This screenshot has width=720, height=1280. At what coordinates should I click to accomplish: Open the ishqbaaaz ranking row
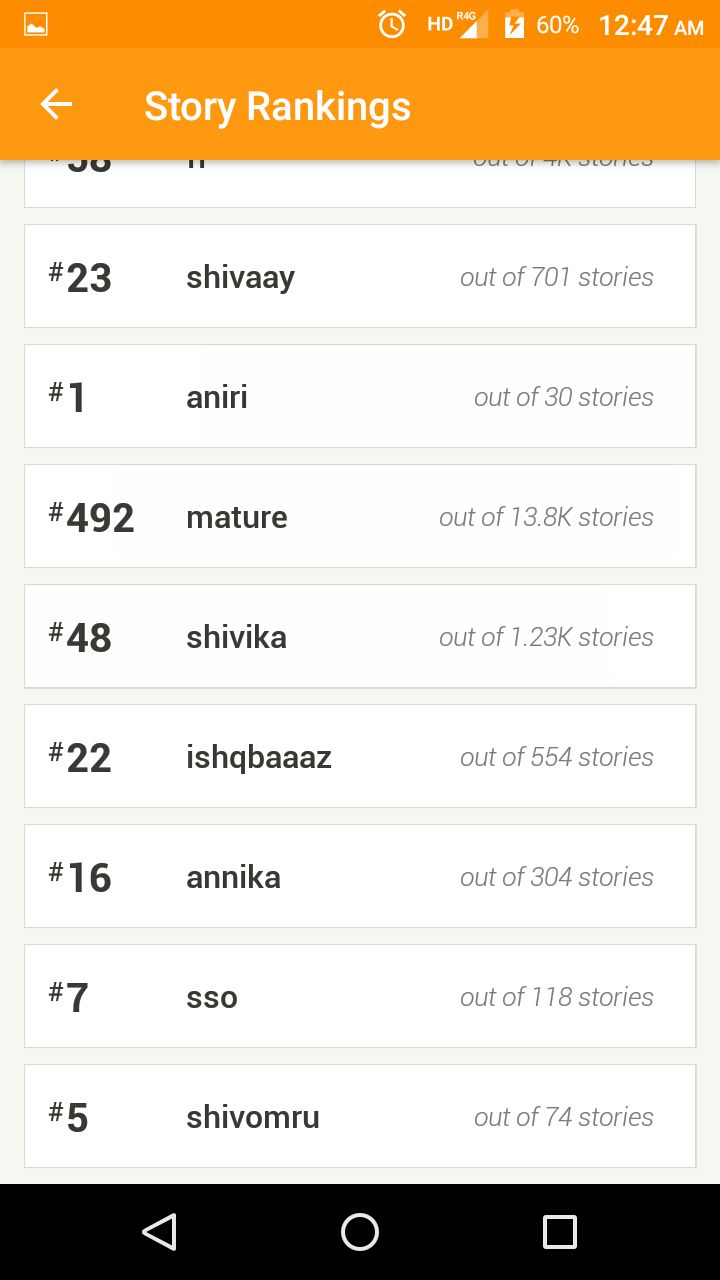pyautogui.click(x=360, y=756)
